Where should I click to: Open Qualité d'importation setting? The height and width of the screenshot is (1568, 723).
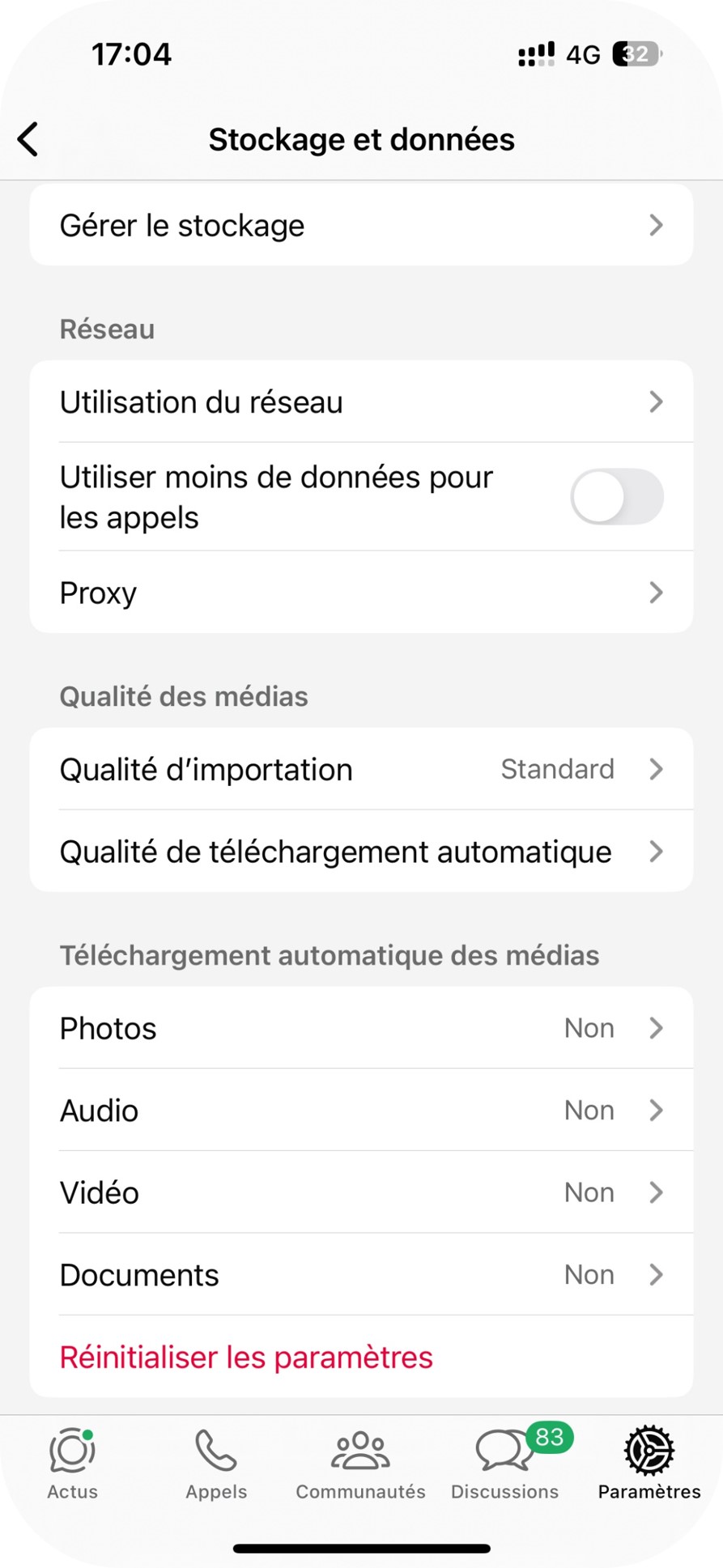(x=361, y=769)
